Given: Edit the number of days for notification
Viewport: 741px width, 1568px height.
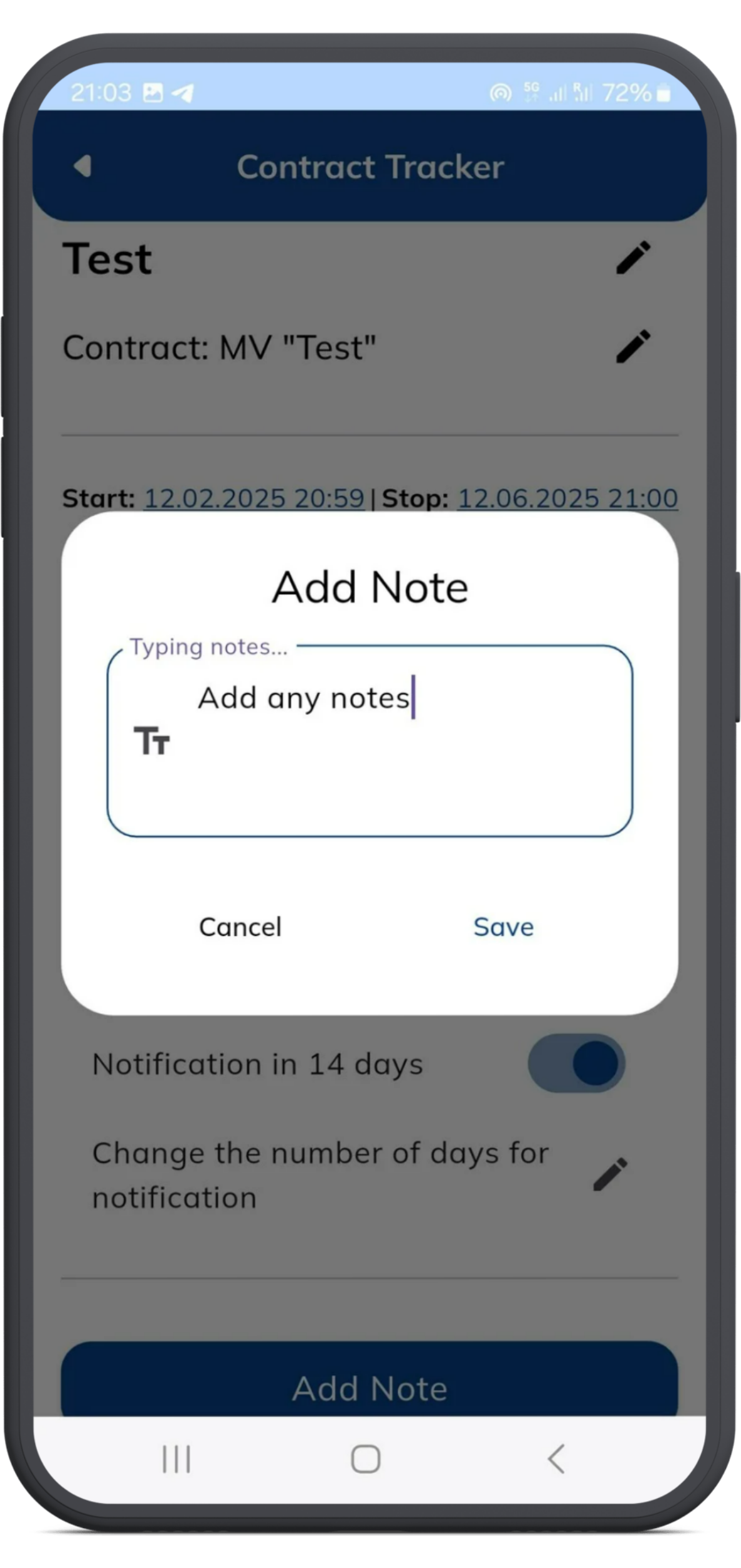Looking at the screenshot, I should (610, 1175).
